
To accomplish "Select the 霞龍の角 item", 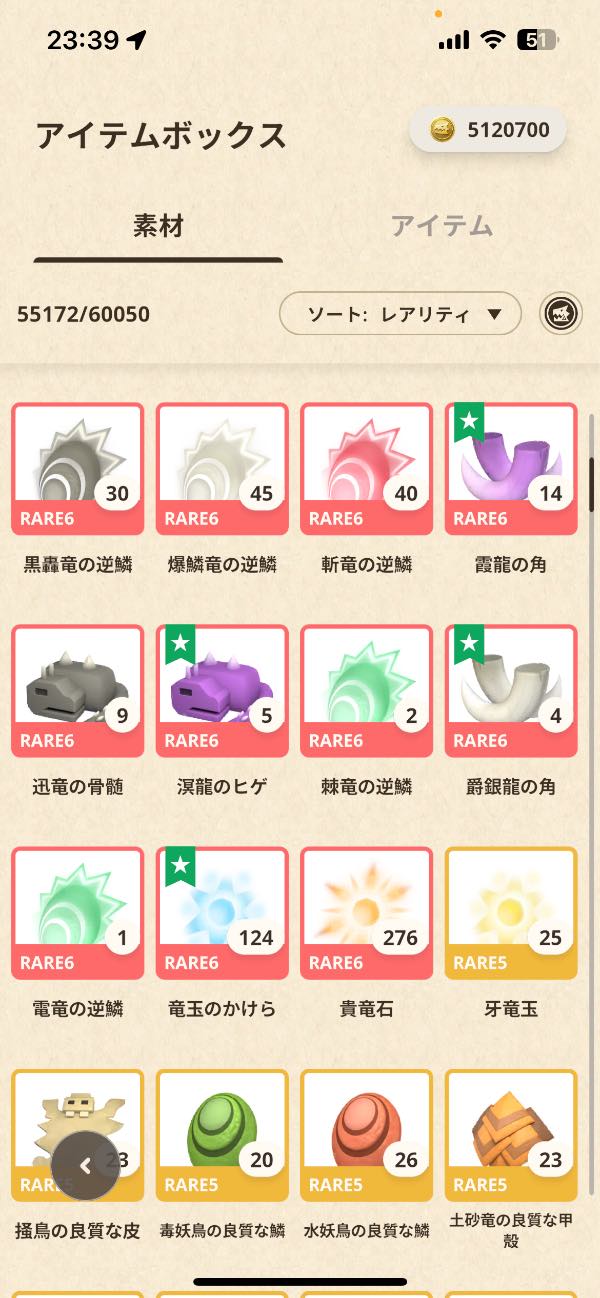I will click(510, 469).
